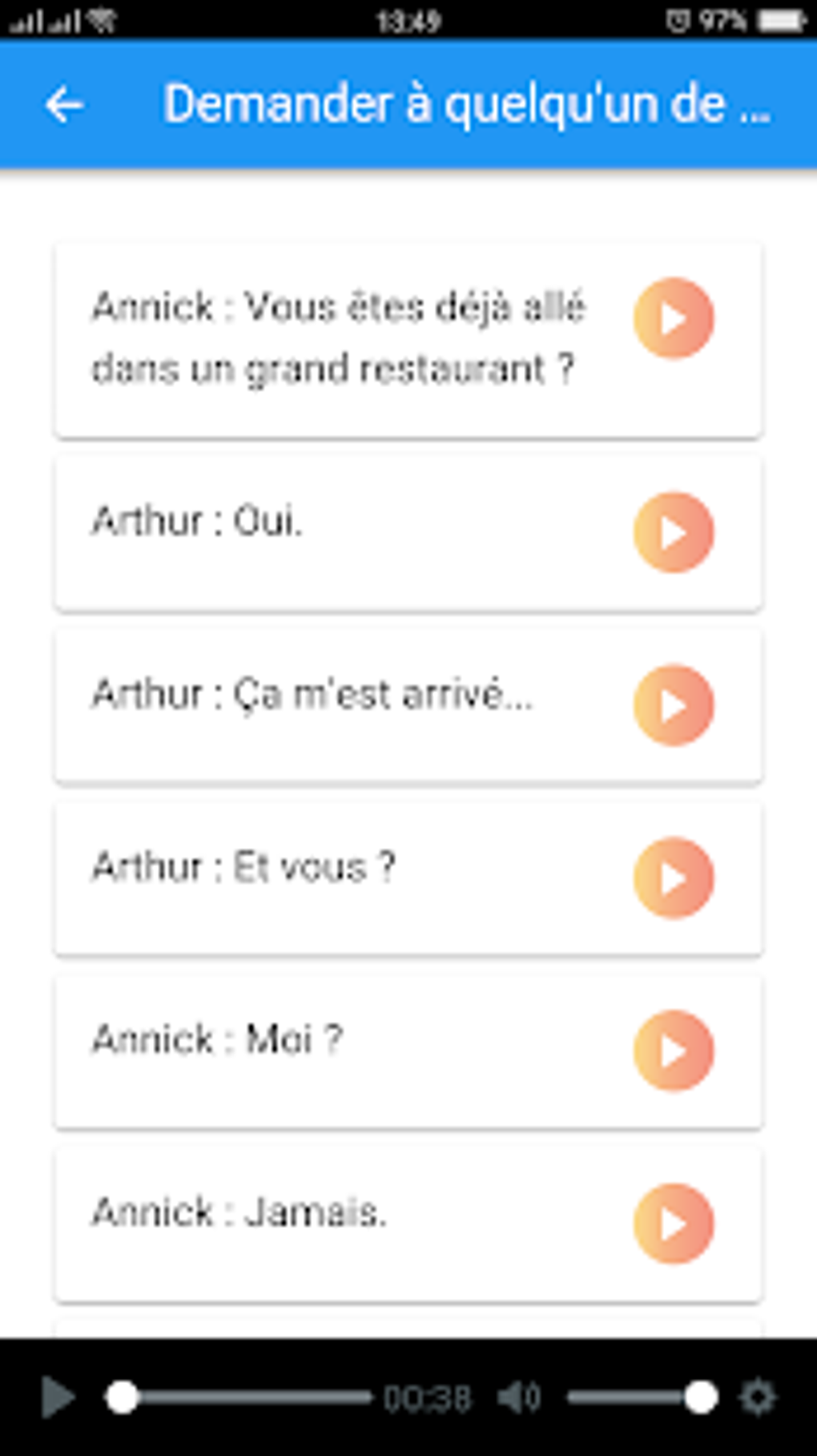
Task: Mute the player sound
Action: tap(519, 1398)
